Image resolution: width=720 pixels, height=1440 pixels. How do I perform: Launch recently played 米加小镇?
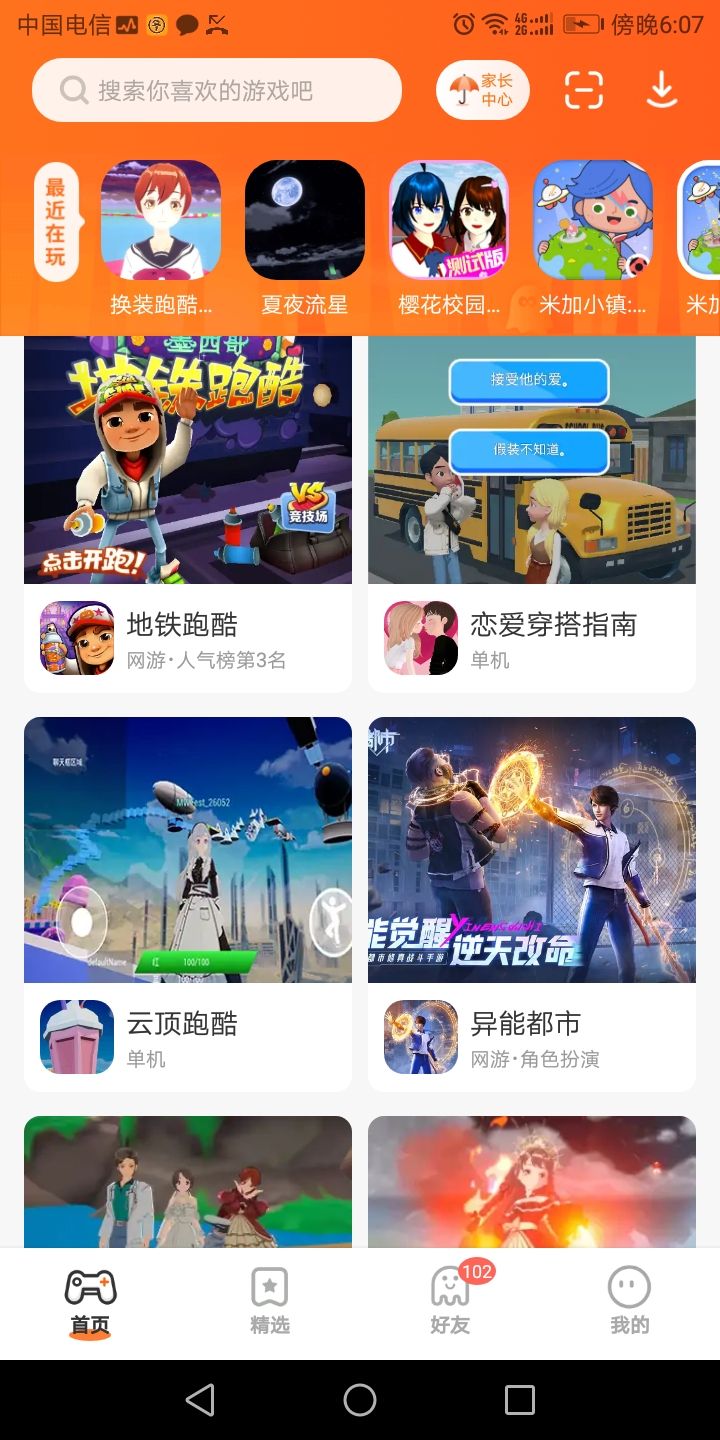click(x=592, y=220)
